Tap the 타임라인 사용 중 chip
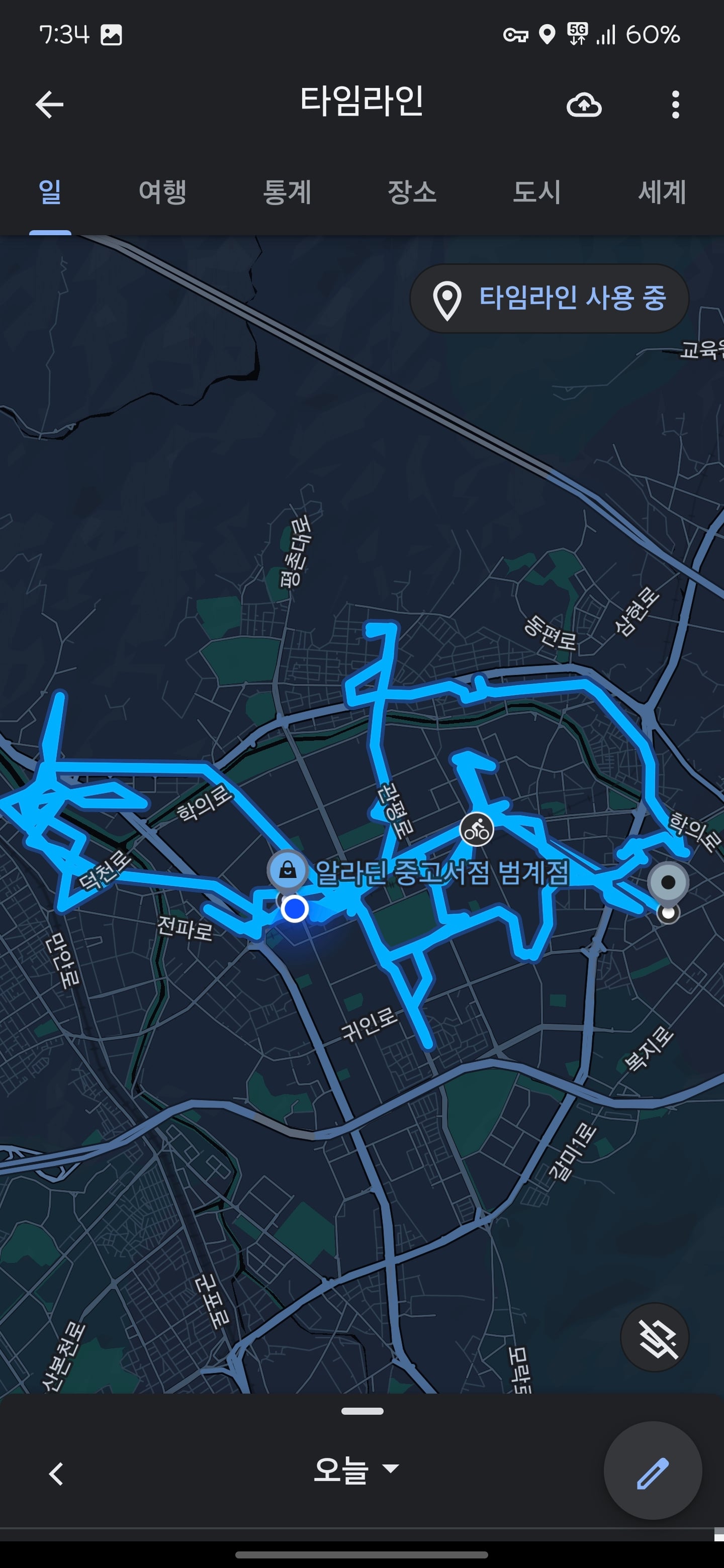The width and height of the screenshot is (724, 1568). (549, 298)
